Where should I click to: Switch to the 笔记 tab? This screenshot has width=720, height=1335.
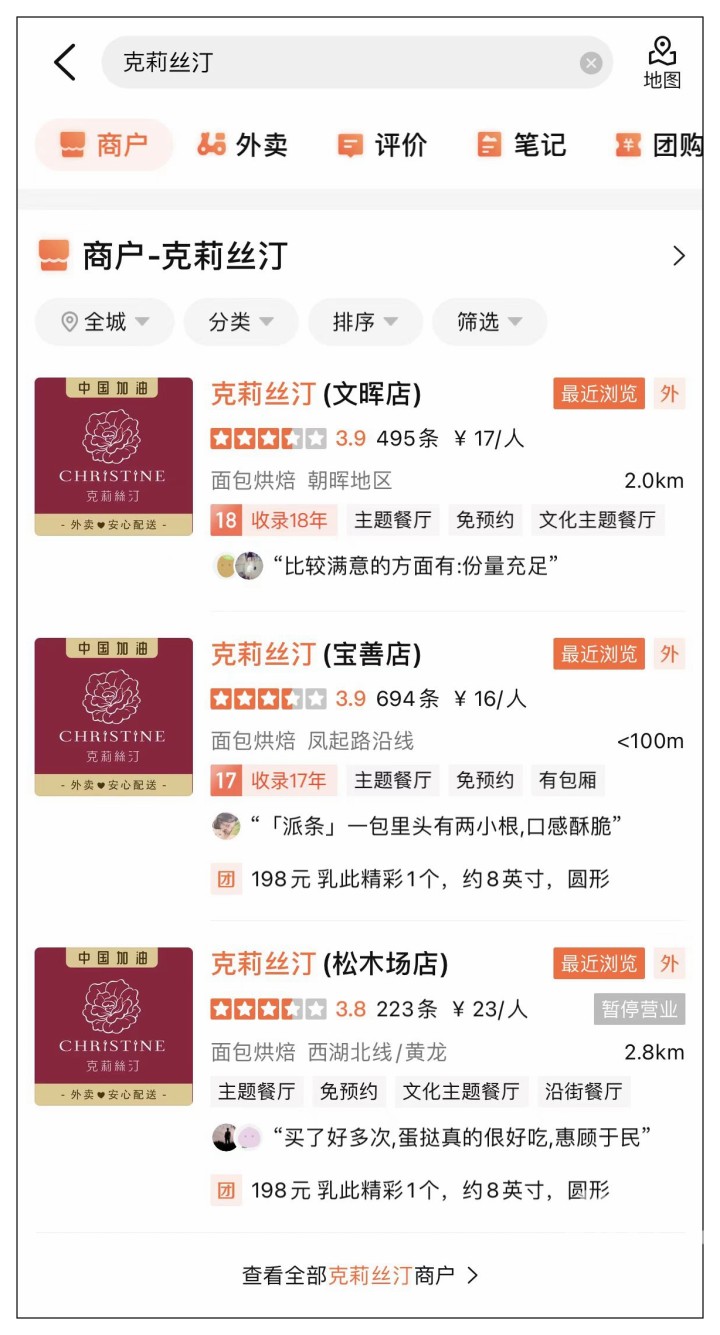[521, 145]
